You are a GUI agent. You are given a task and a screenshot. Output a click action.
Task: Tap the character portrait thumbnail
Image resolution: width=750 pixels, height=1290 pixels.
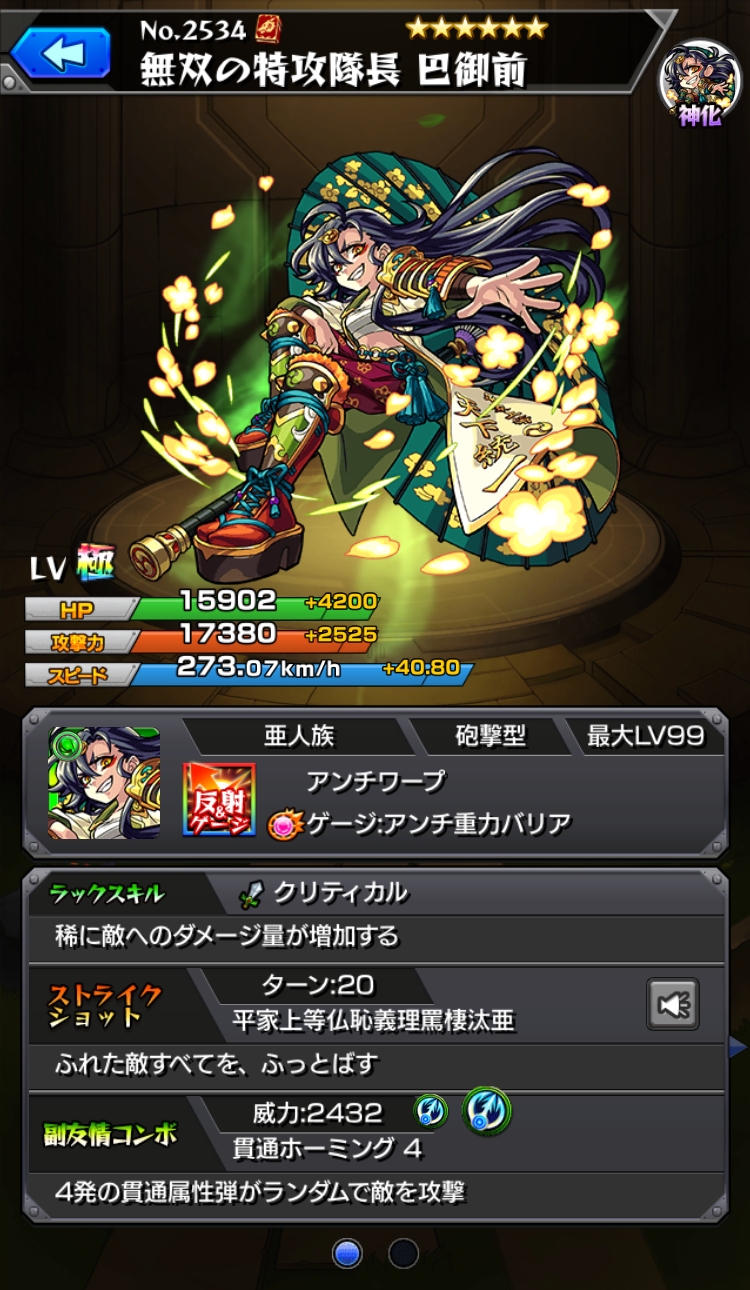104,783
